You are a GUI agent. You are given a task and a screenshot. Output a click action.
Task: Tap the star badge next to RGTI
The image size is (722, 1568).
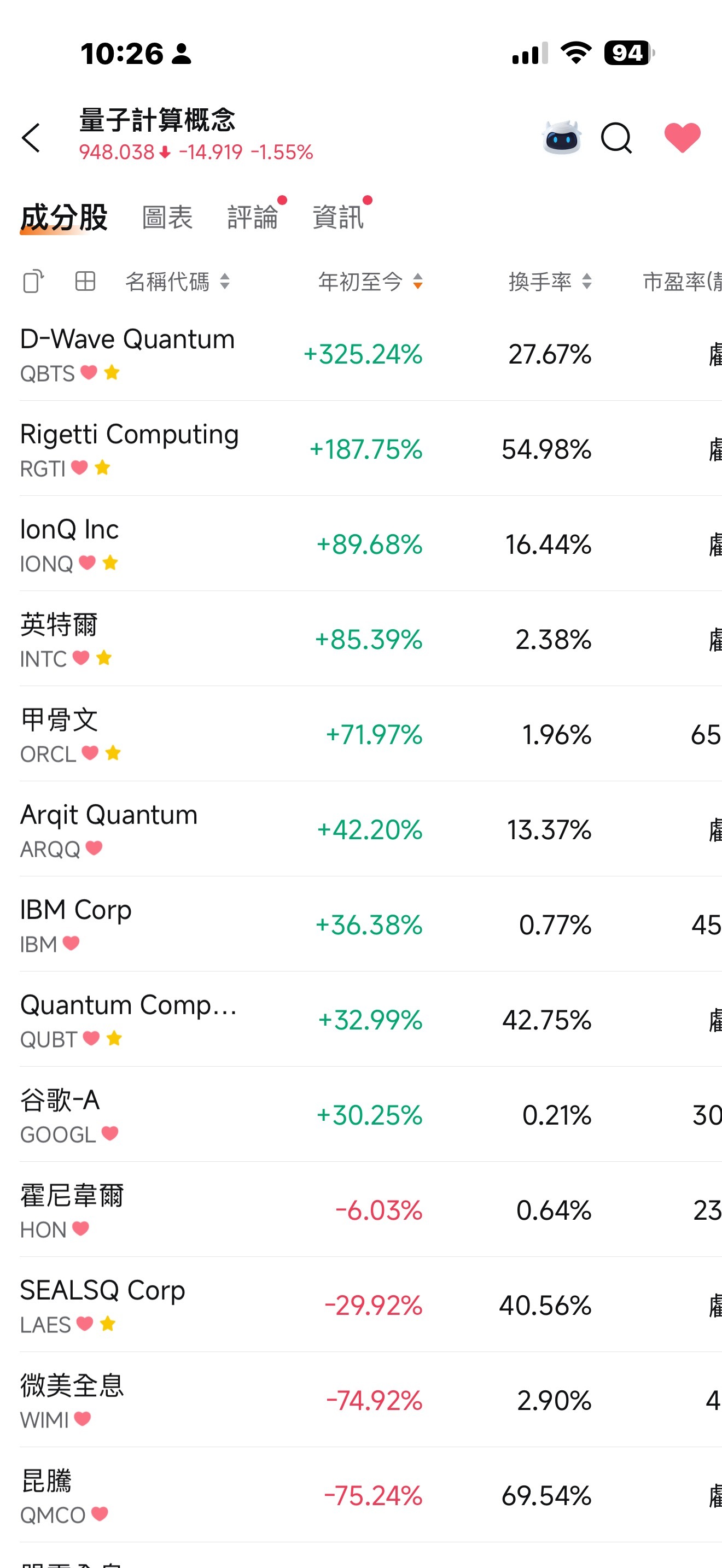(103, 467)
